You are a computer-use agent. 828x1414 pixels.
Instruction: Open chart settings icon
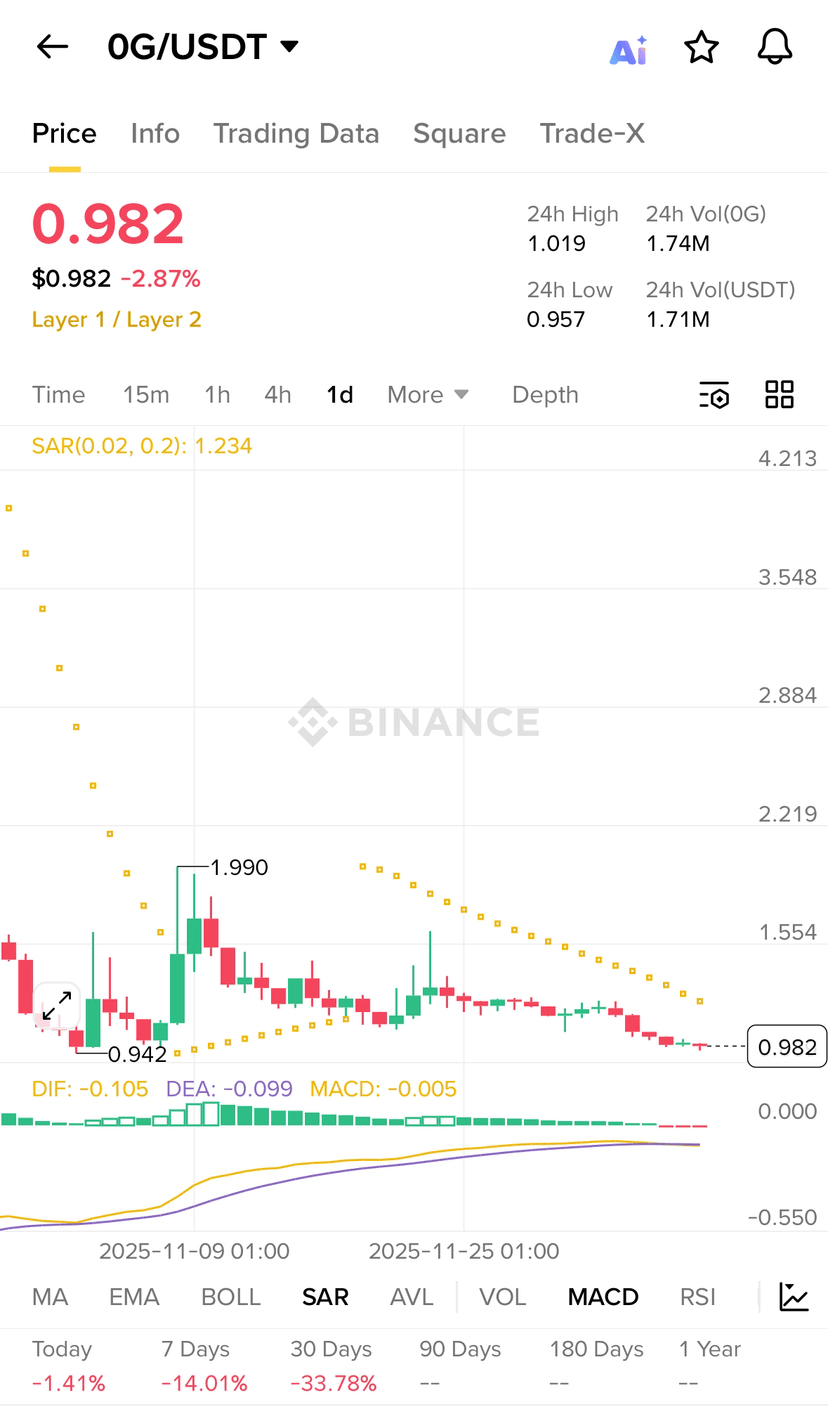click(713, 395)
